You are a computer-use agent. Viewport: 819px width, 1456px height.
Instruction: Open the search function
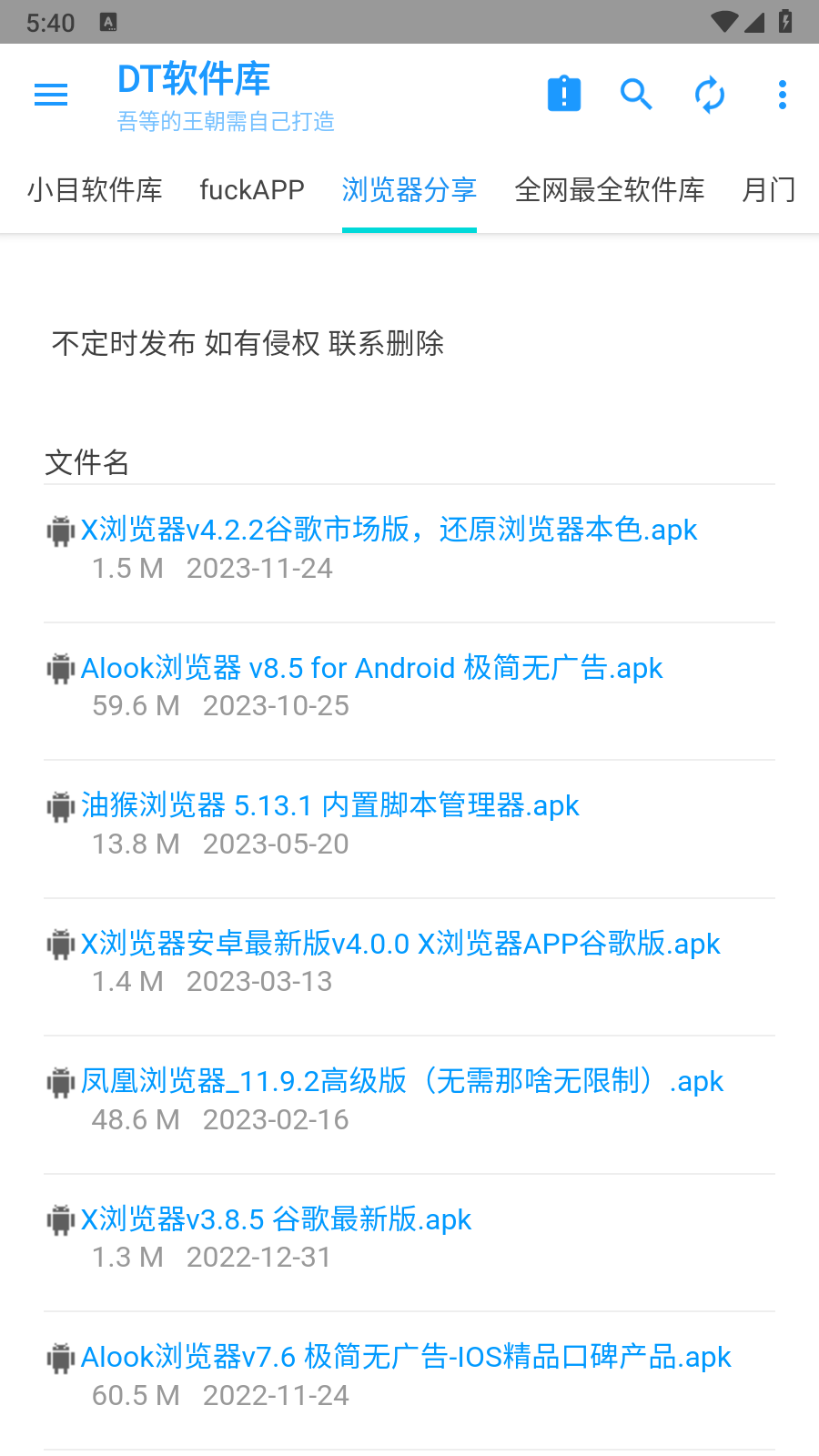[636, 95]
